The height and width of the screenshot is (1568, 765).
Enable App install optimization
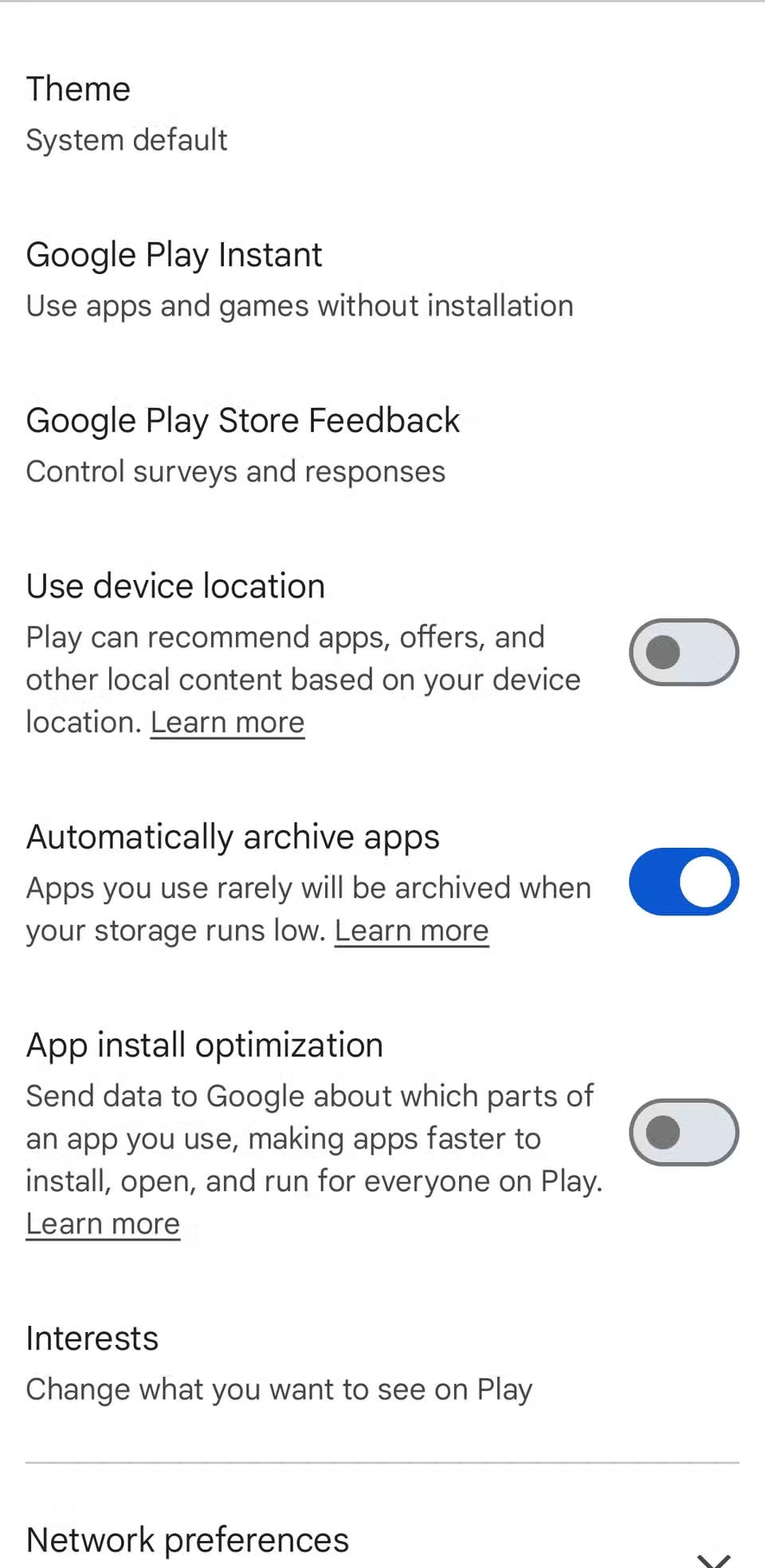(683, 1133)
